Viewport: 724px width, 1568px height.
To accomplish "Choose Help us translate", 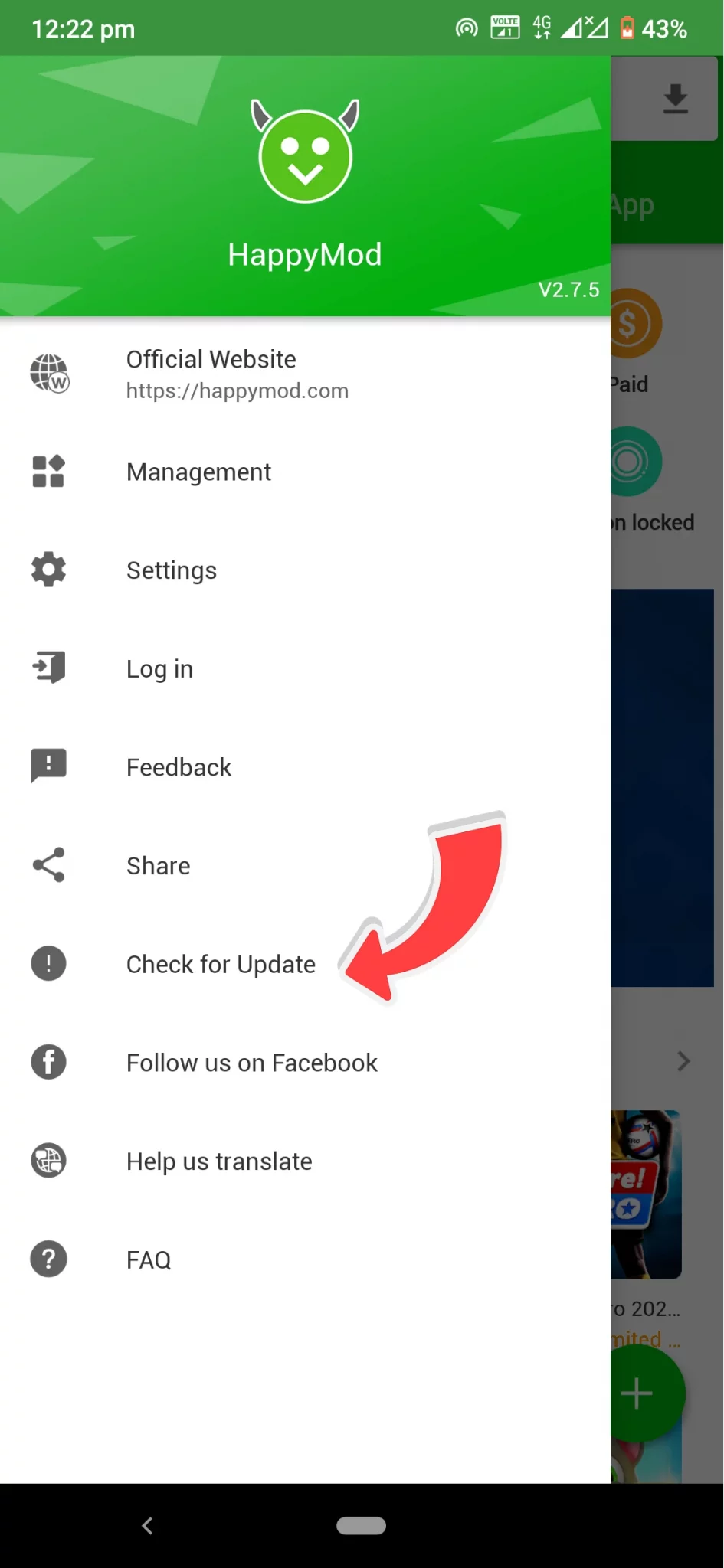I will (305, 1161).
